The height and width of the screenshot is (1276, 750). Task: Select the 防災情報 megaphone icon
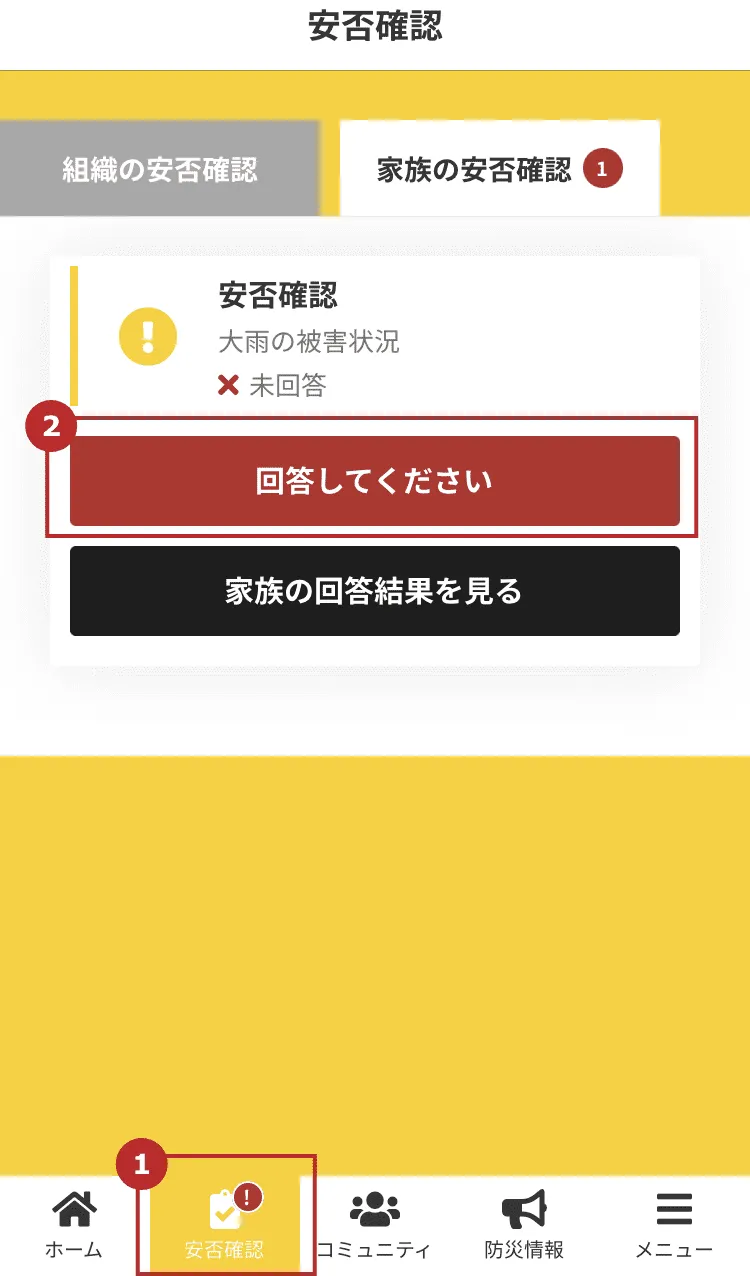tap(524, 1208)
